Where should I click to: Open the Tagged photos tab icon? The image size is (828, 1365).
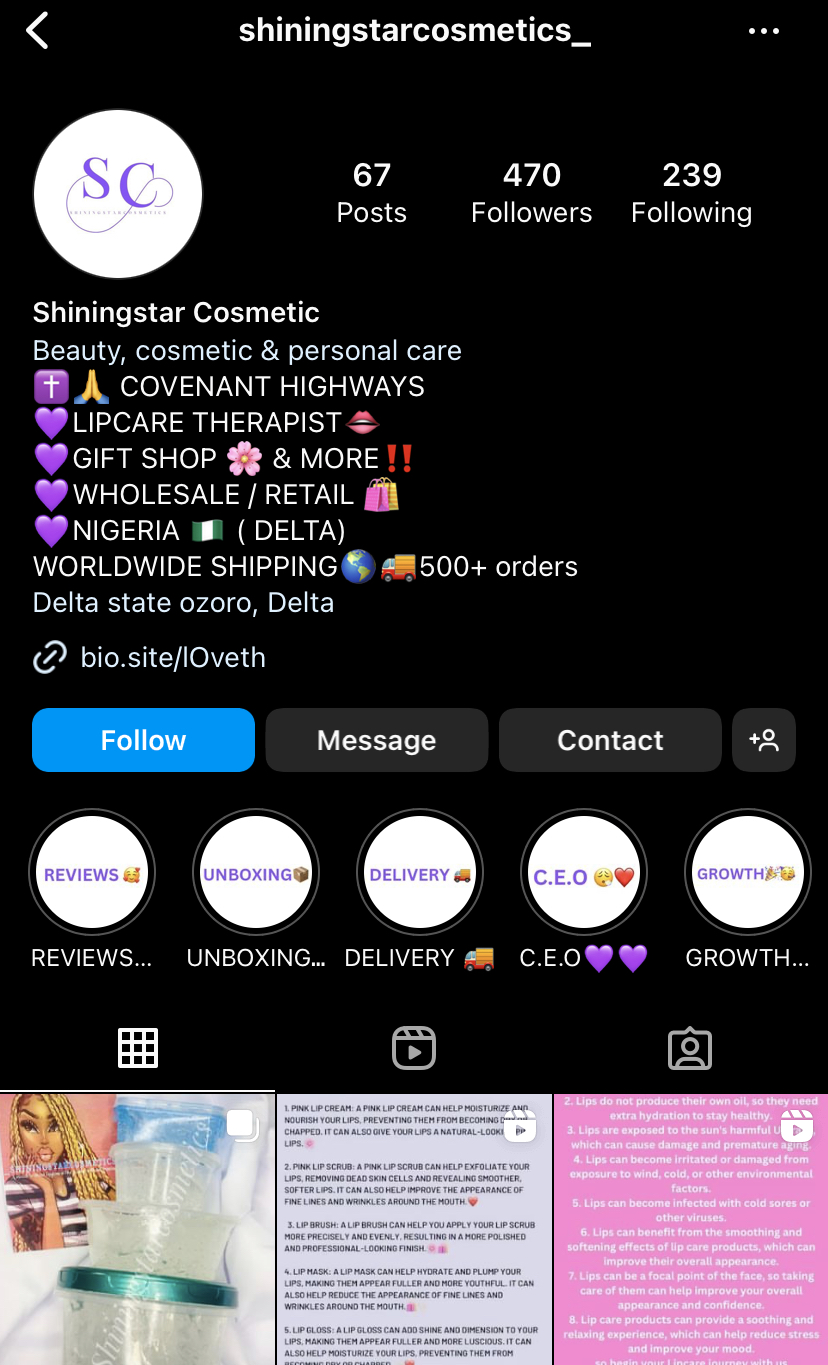click(689, 1047)
